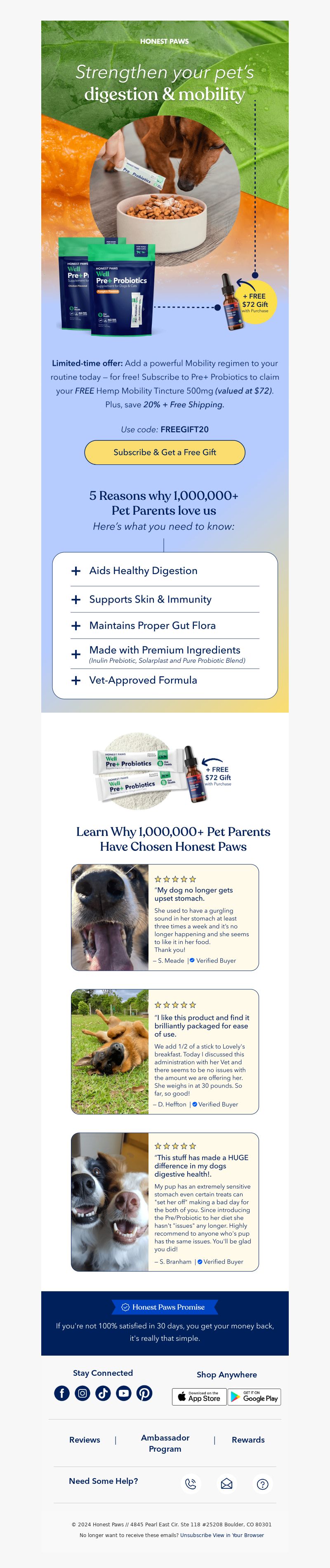This screenshot has width=330, height=1568.
Task: Open the Reviews link
Action: point(85,1440)
